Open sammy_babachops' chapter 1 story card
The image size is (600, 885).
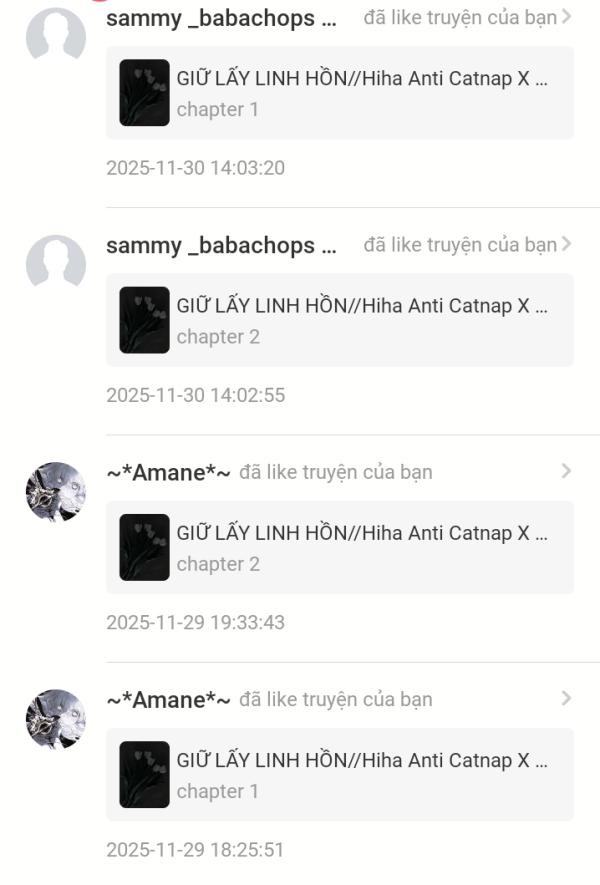click(340, 93)
